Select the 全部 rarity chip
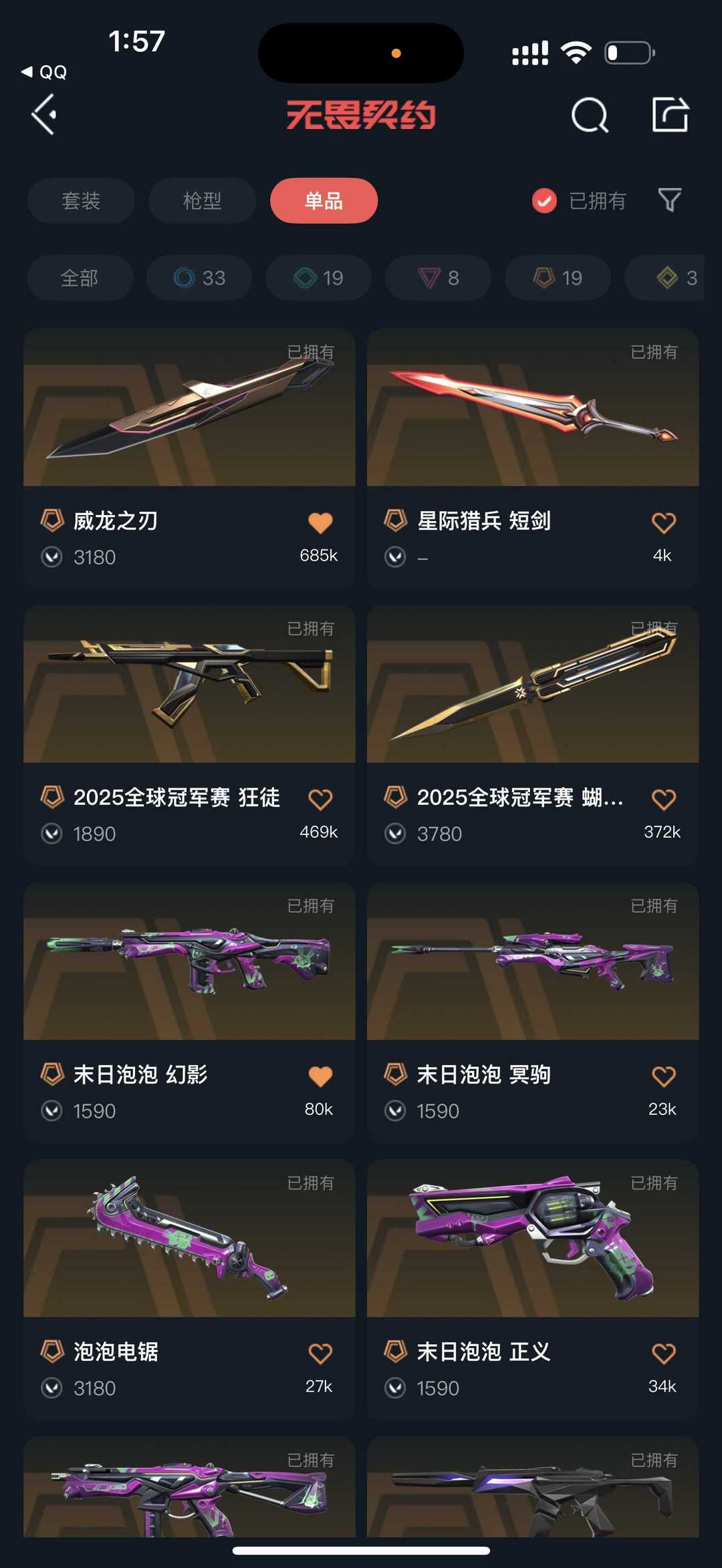 pyautogui.click(x=80, y=278)
